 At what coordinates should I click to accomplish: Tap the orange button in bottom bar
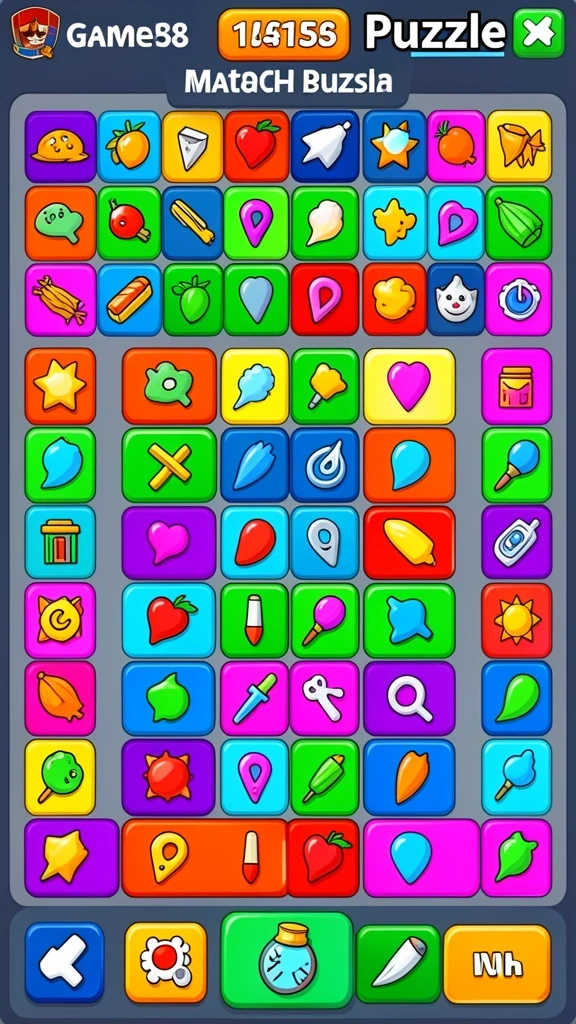[x=497, y=963]
